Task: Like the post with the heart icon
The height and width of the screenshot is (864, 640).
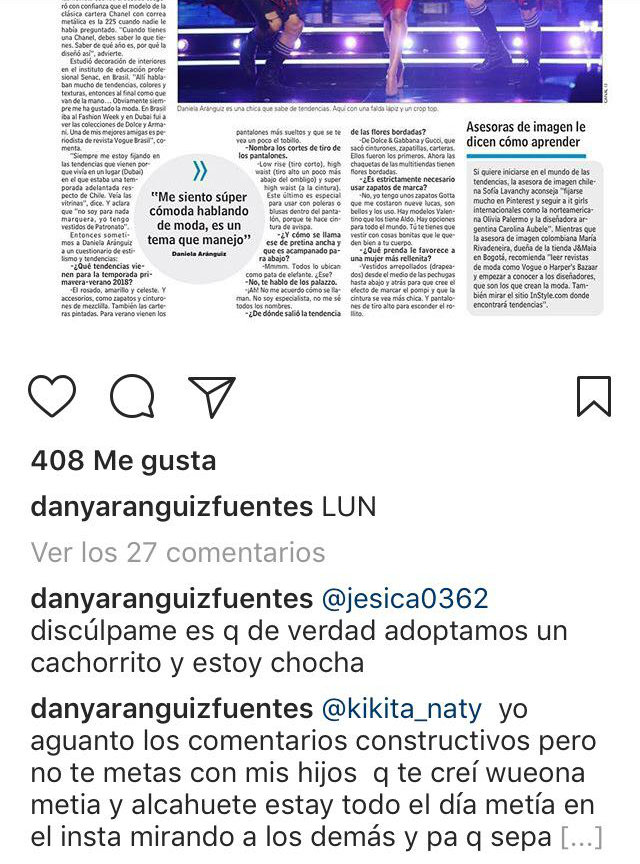Action: 53,396
